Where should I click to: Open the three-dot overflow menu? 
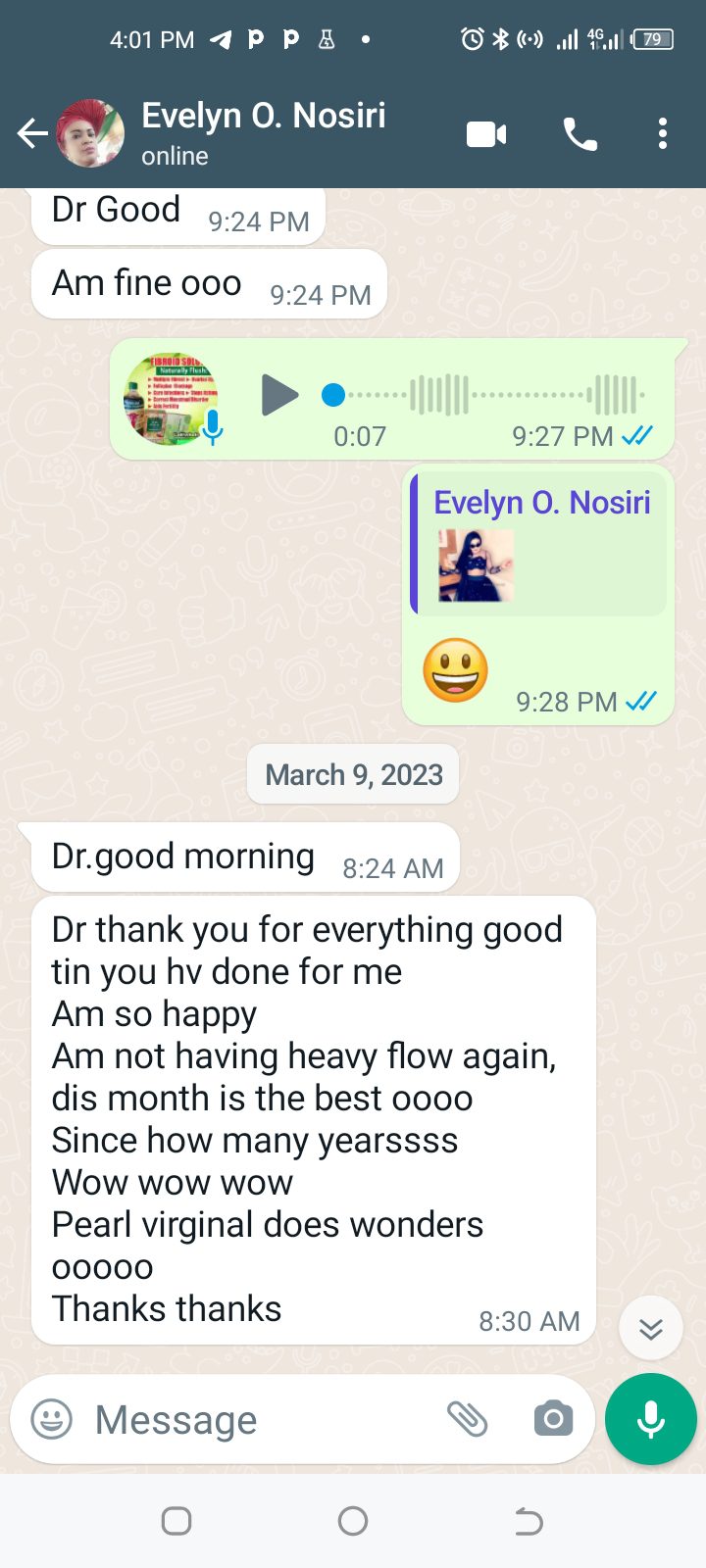coord(663,133)
